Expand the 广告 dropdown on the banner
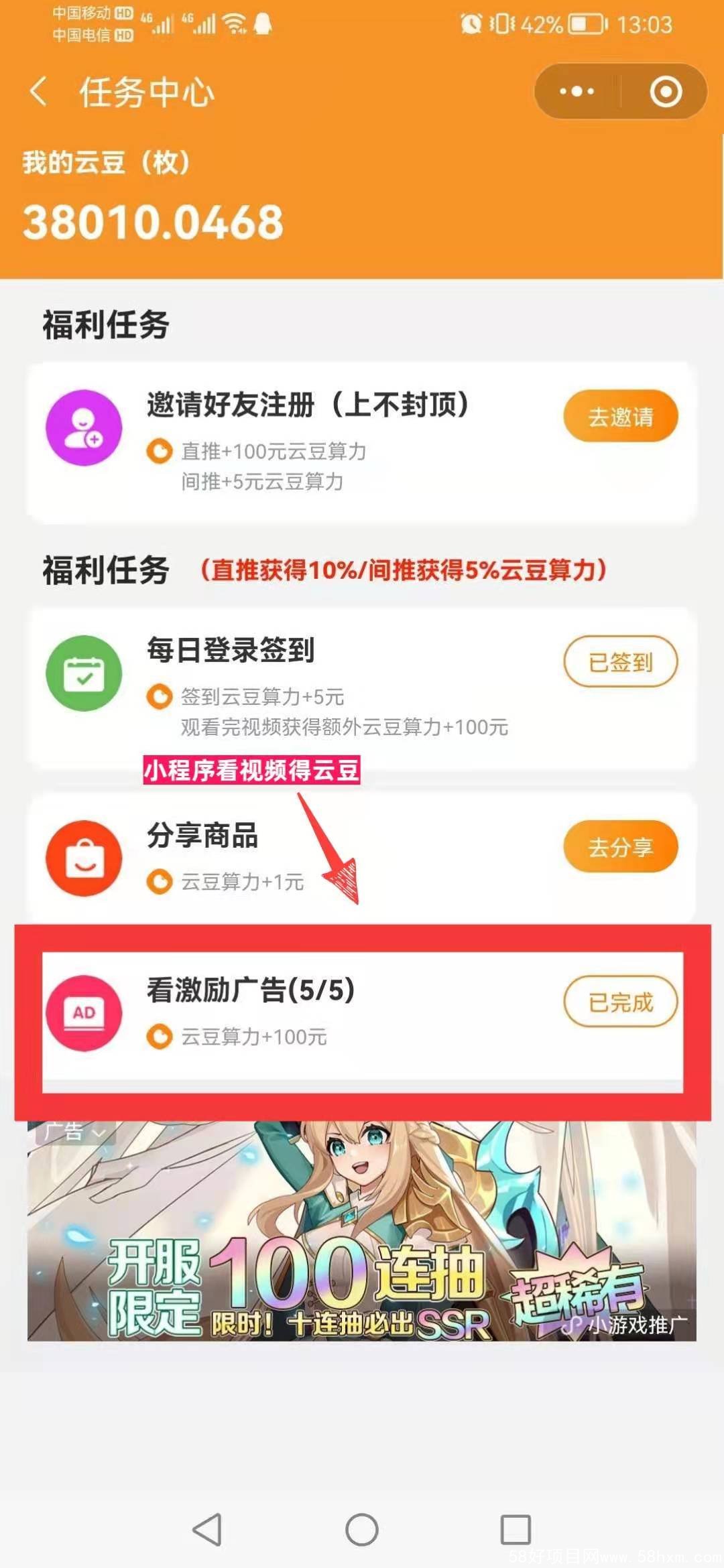This screenshot has height=1568, width=724. [75, 1132]
